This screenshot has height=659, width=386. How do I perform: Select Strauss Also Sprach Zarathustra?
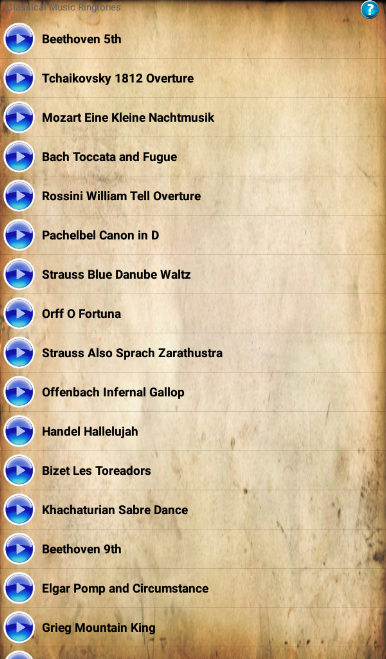coord(193,353)
